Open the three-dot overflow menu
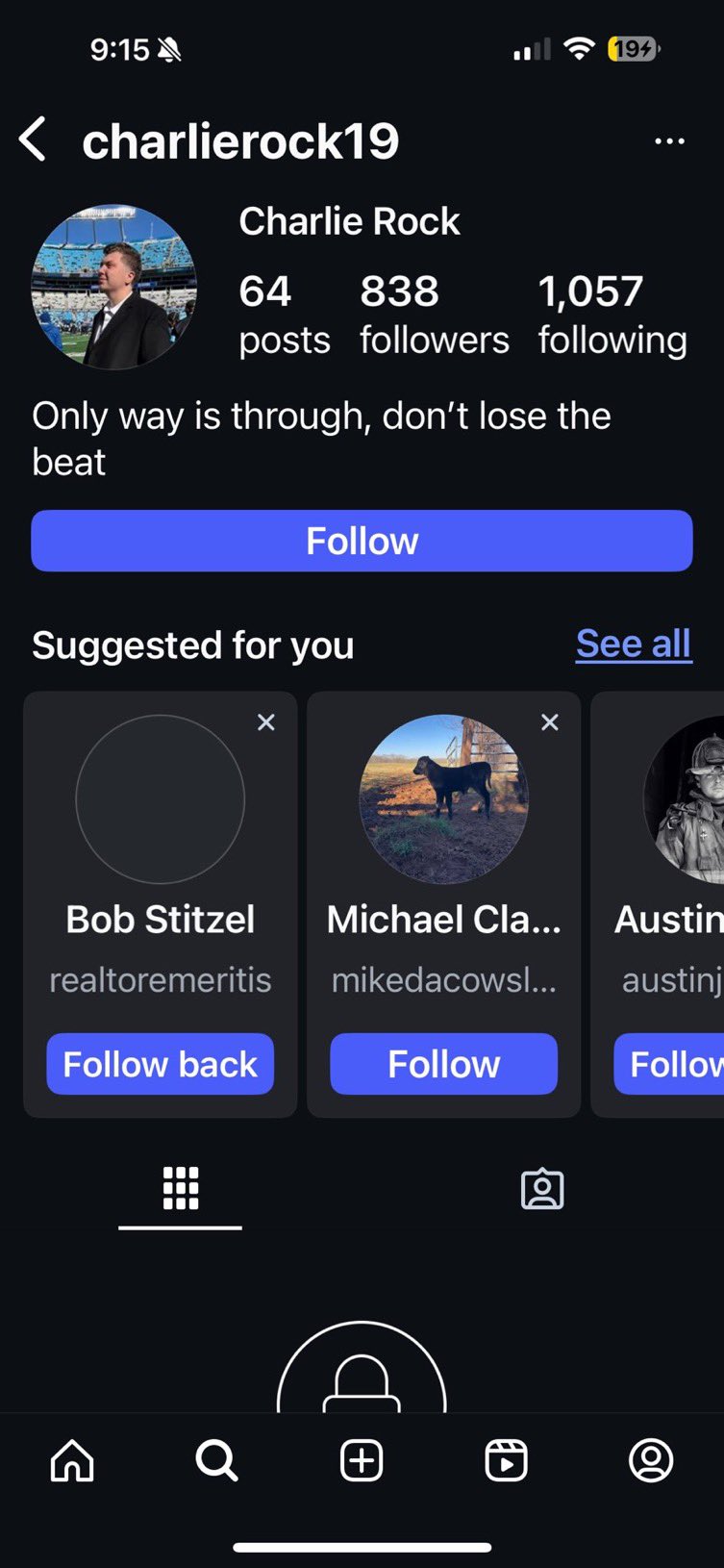Viewport: 724px width, 1568px height. click(669, 141)
